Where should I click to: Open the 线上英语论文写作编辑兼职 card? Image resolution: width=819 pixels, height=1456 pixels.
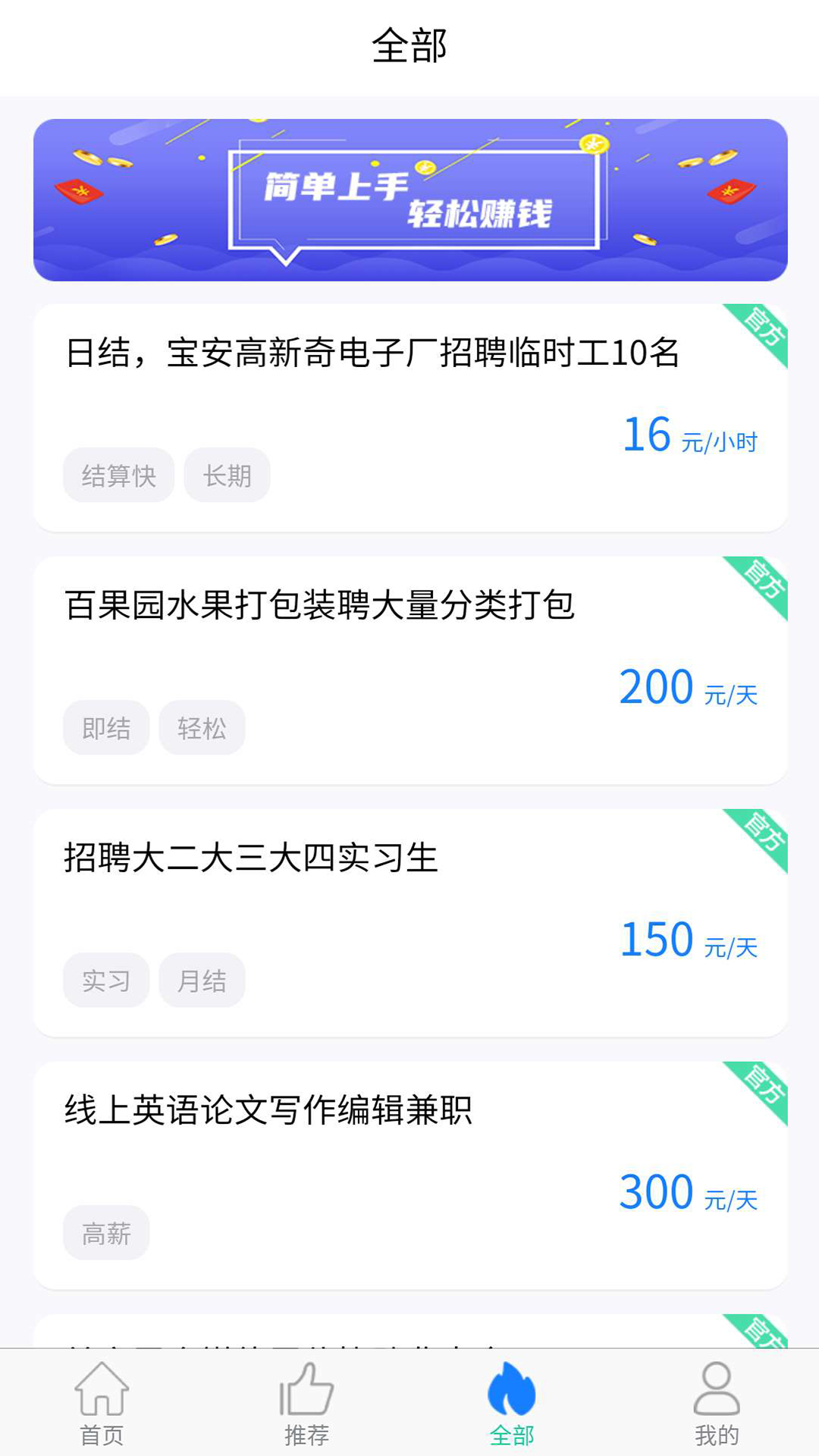point(410,1175)
